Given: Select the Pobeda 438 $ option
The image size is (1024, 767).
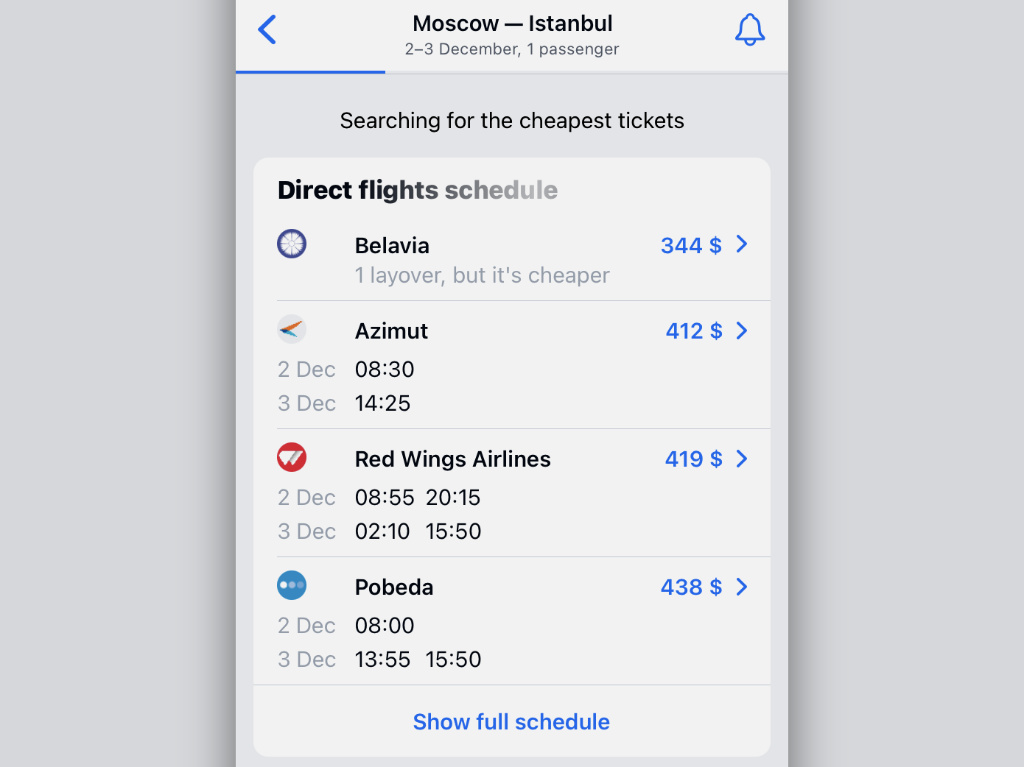Looking at the screenshot, I should point(704,587).
